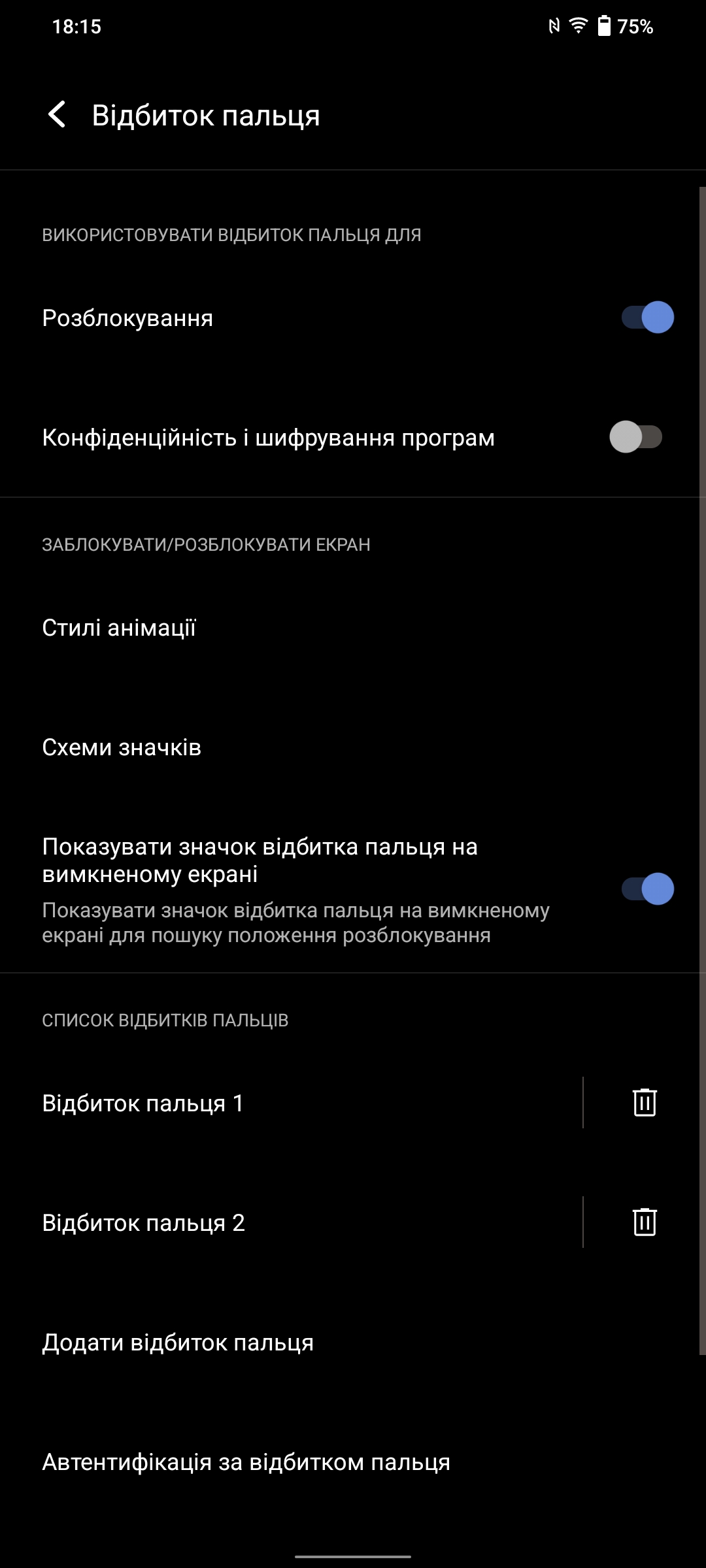This screenshot has width=706, height=1568.
Task: Delete Відбиток пальця 2 with trash icon
Action: [x=645, y=1222]
